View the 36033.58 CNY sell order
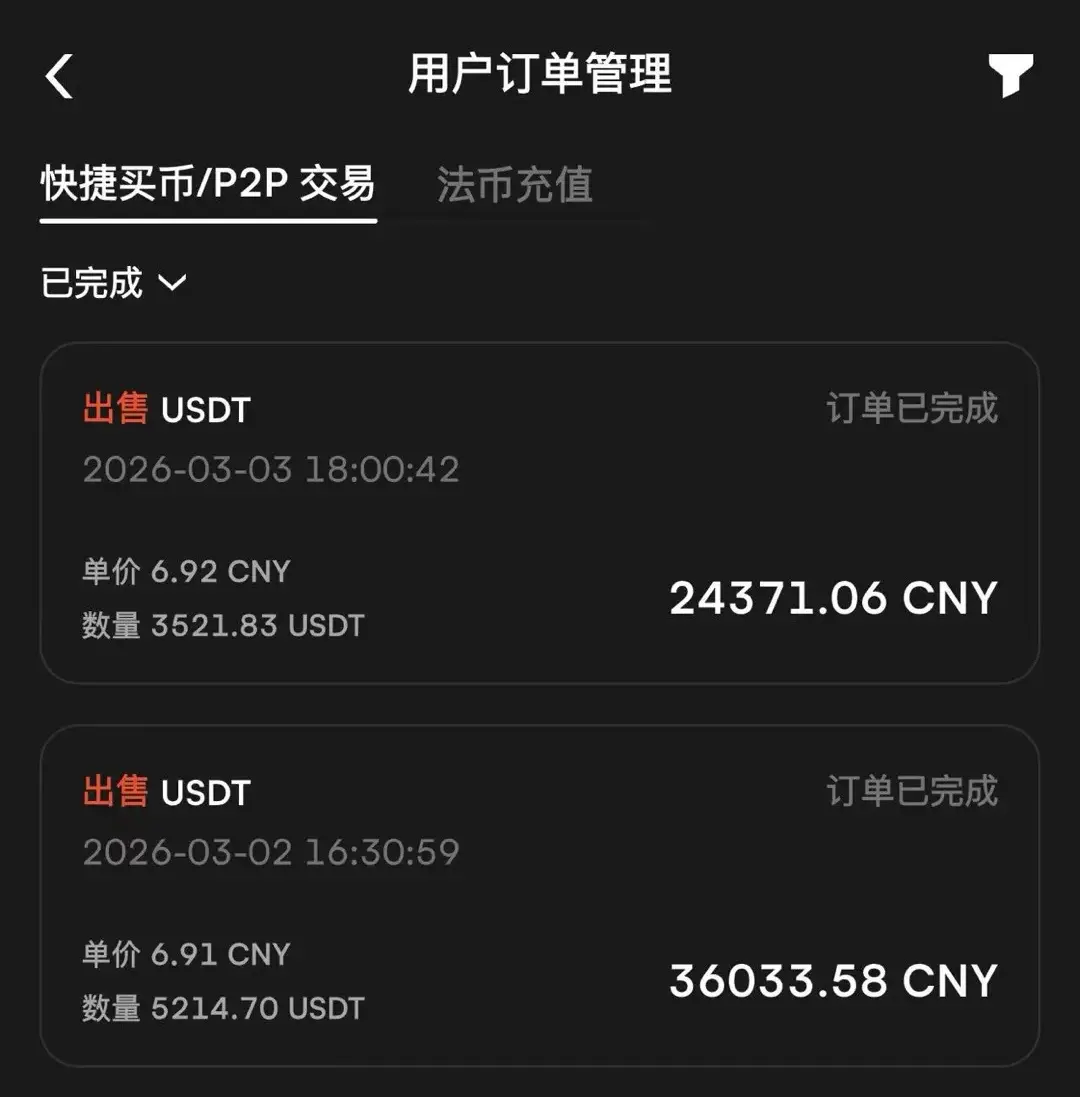This screenshot has height=1097, width=1080. (x=540, y=896)
